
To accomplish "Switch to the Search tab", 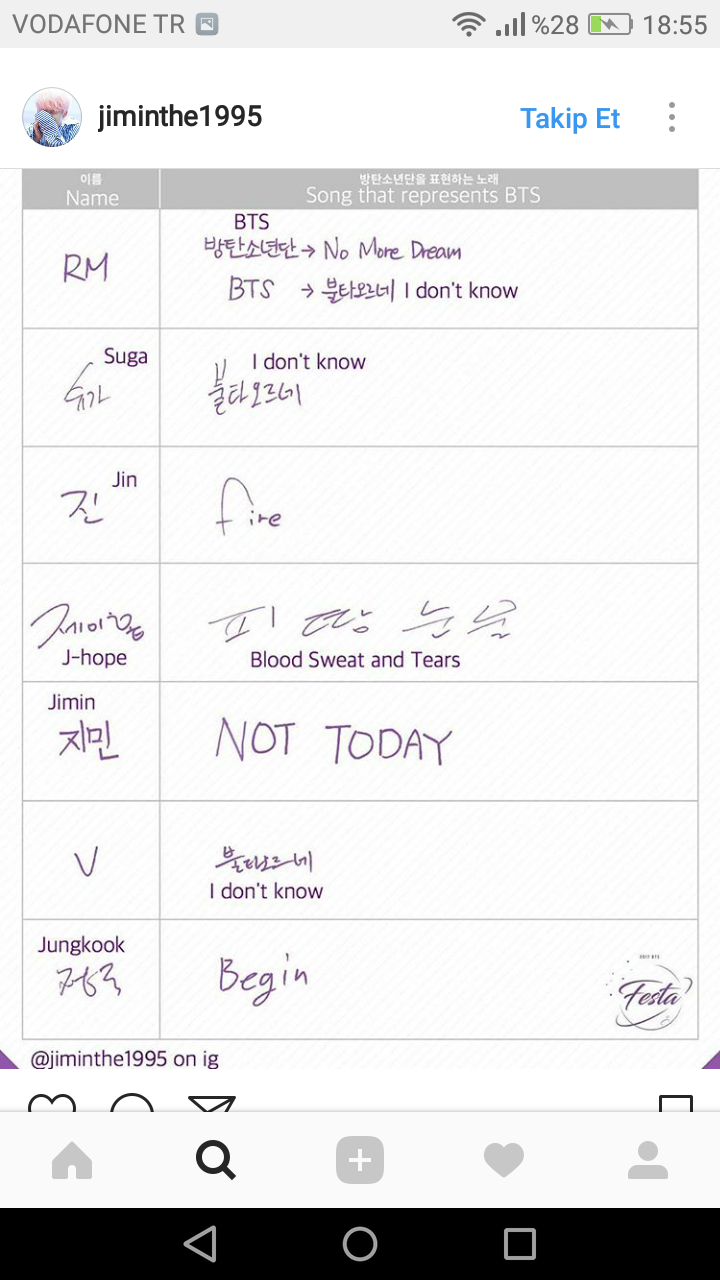I will point(216,1160).
